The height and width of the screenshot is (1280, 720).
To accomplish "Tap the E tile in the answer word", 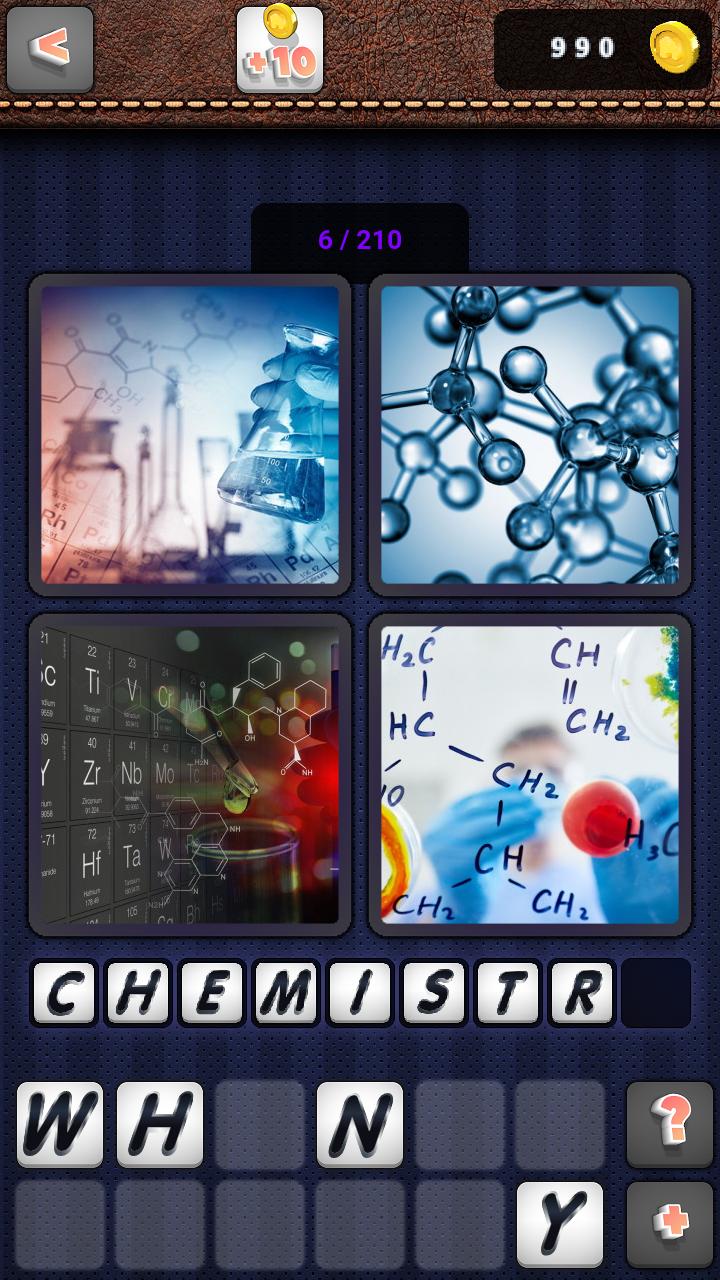I will [x=211, y=991].
